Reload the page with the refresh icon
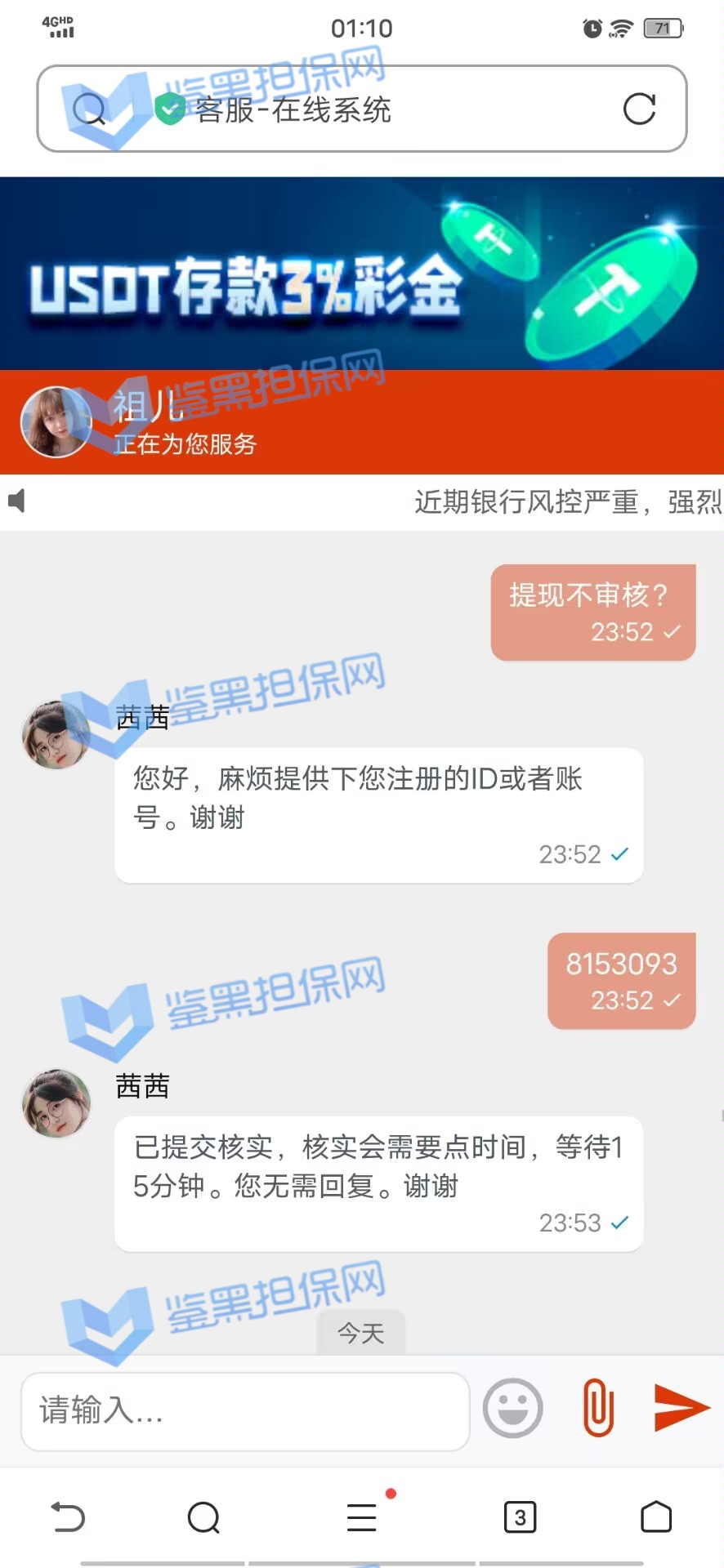Screen dimensions: 724x1568 coord(639,109)
